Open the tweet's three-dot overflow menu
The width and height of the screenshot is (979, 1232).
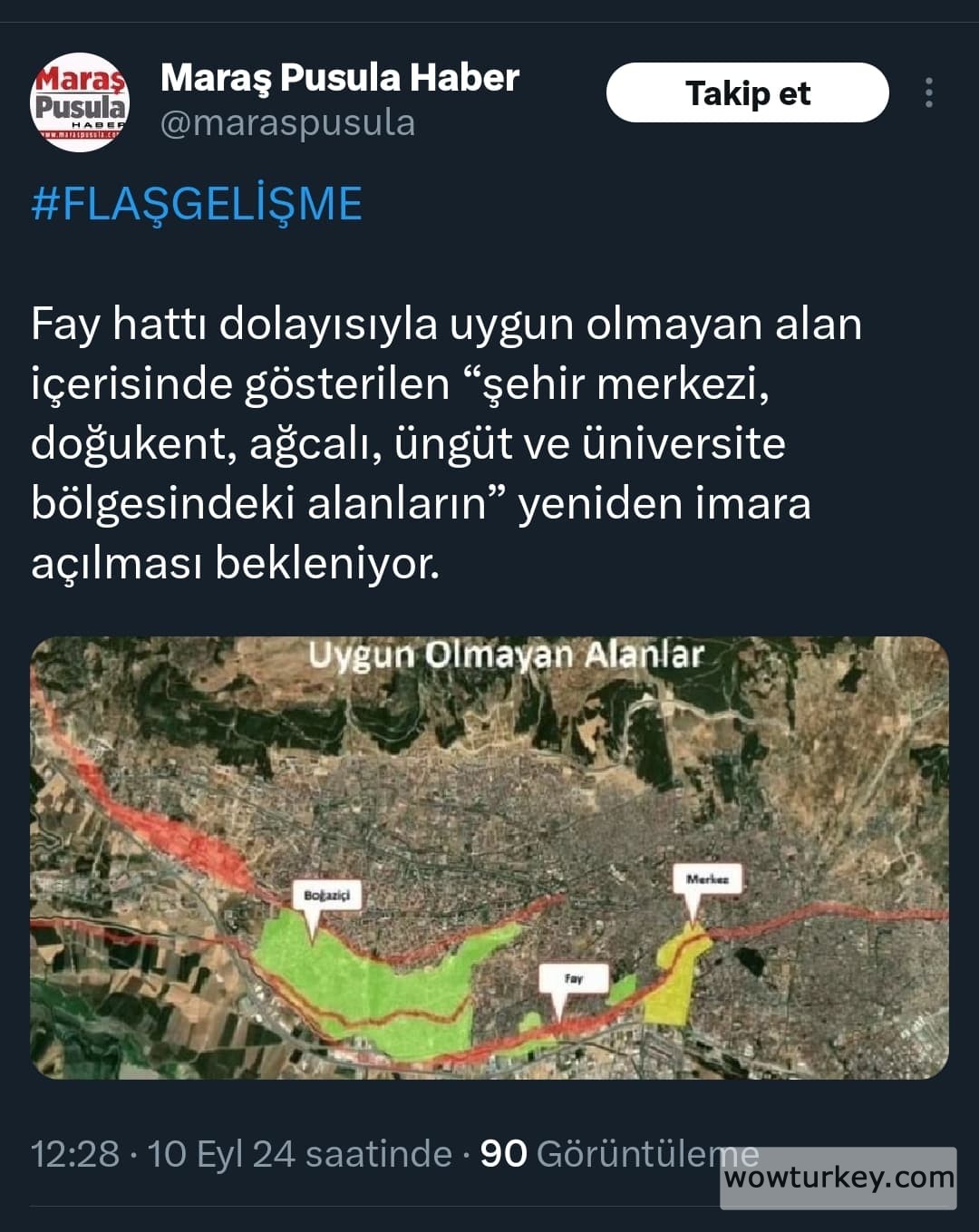[x=928, y=92]
